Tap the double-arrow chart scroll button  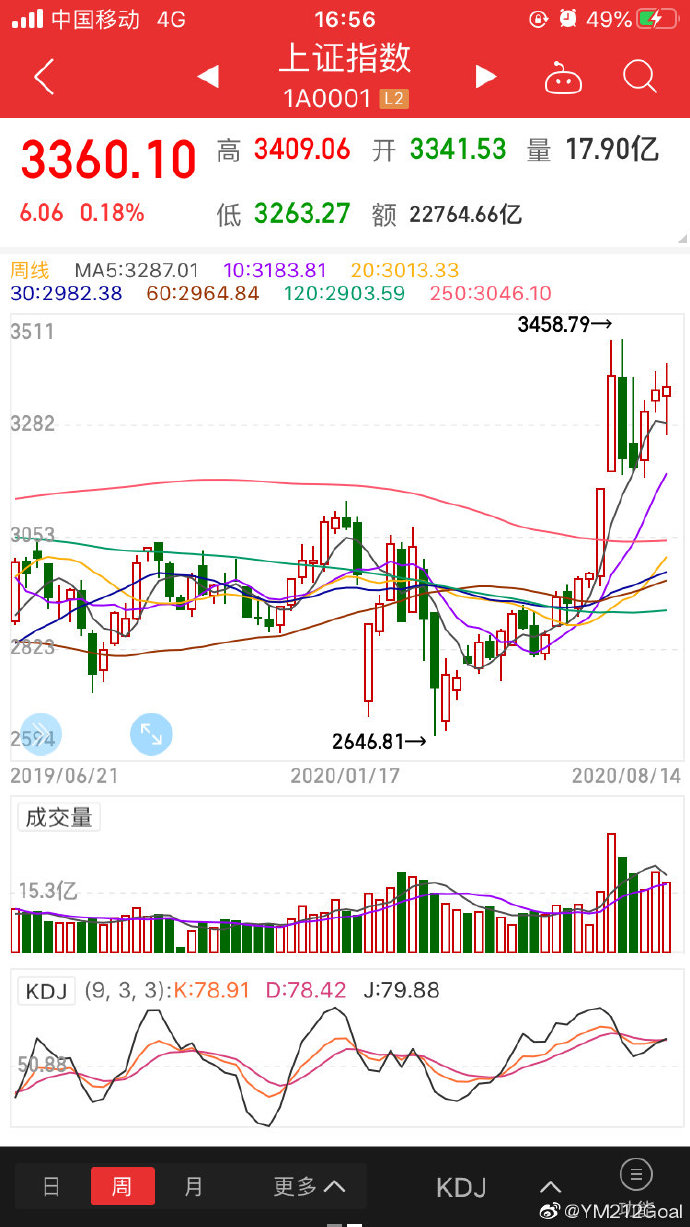[41, 734]
